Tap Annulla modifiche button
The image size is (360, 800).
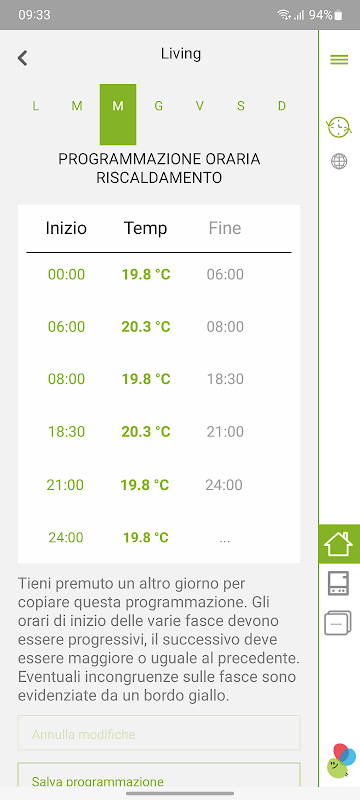pos(159,733)
